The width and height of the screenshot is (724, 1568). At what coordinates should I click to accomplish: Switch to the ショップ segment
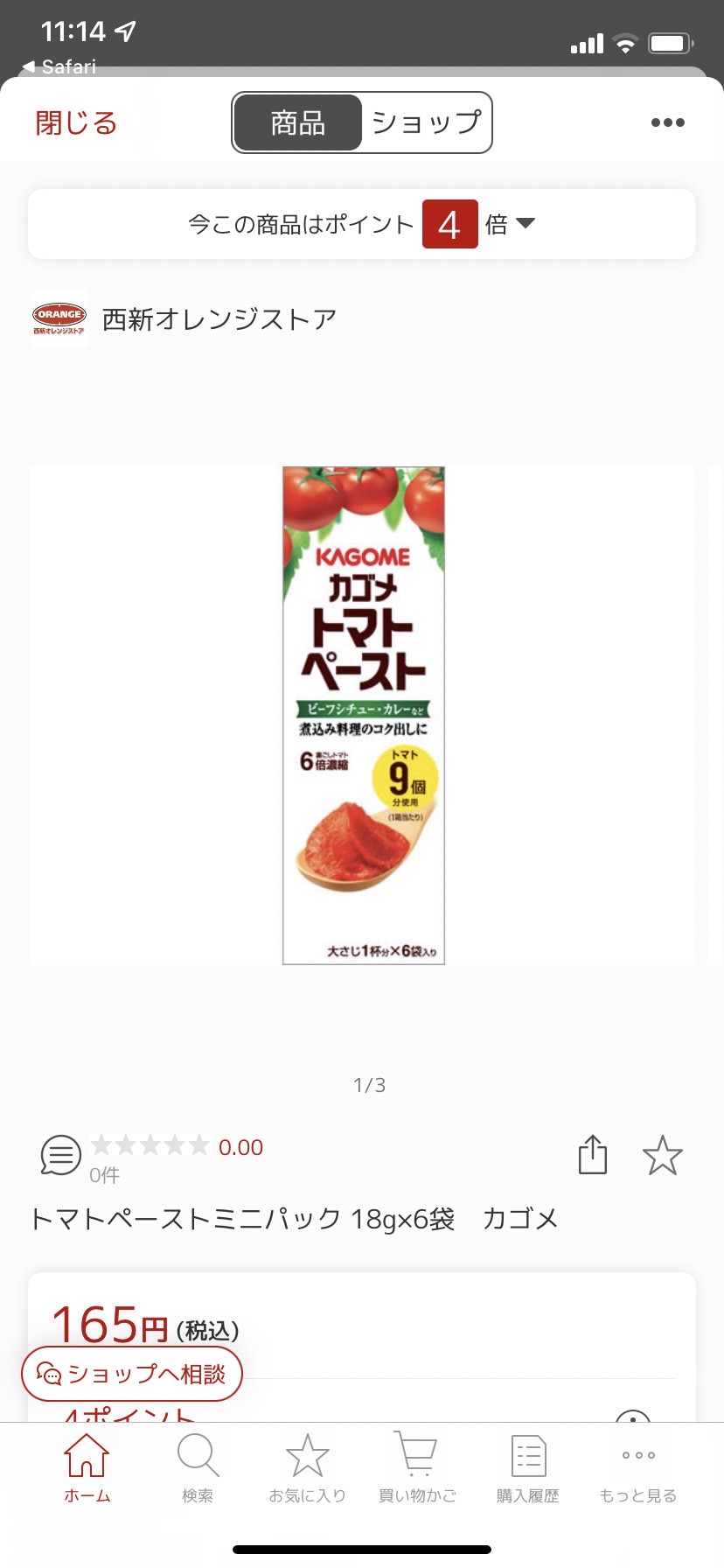[x=427, y=122]
